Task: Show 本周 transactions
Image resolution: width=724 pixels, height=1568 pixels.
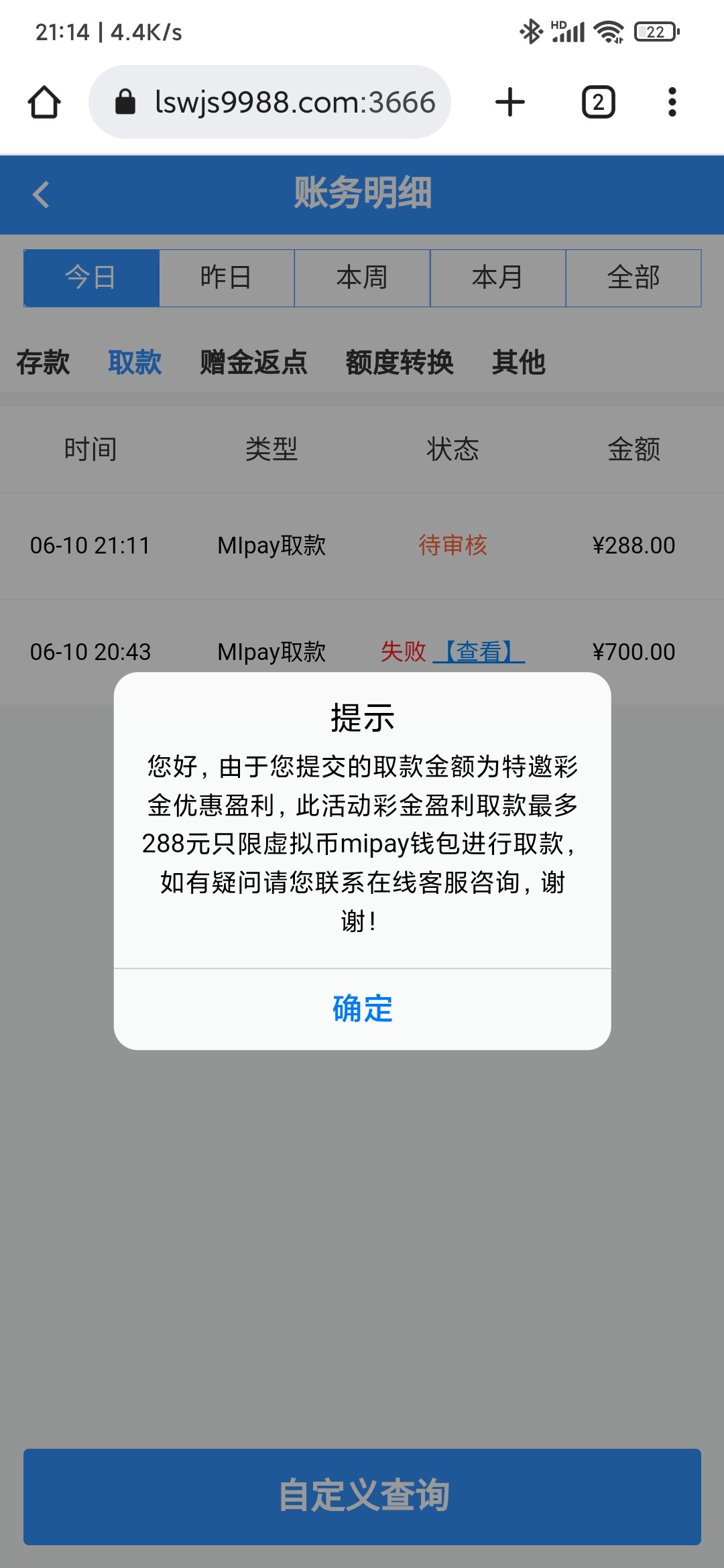Action: (x=362, y=277)
